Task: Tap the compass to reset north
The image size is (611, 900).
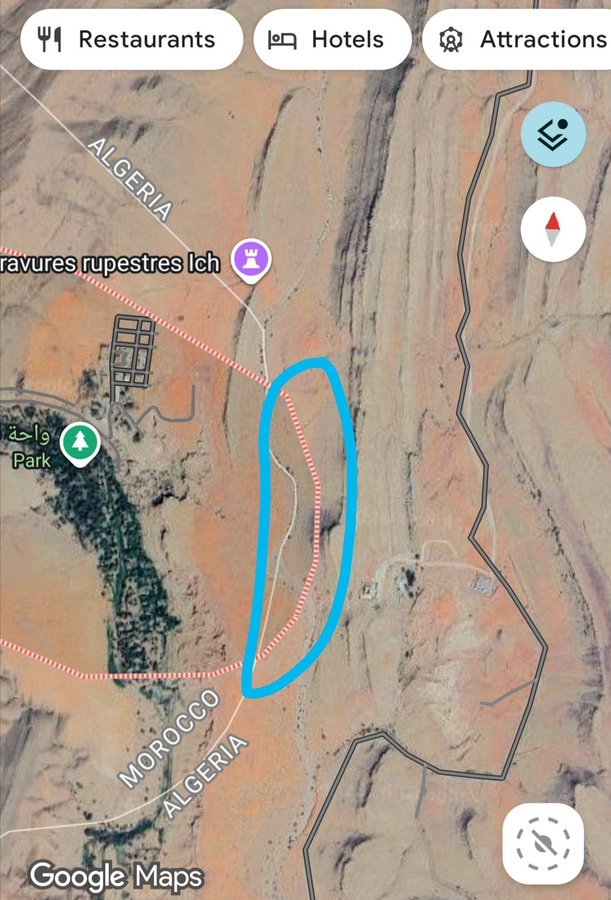Action: [x=553, y=230]
